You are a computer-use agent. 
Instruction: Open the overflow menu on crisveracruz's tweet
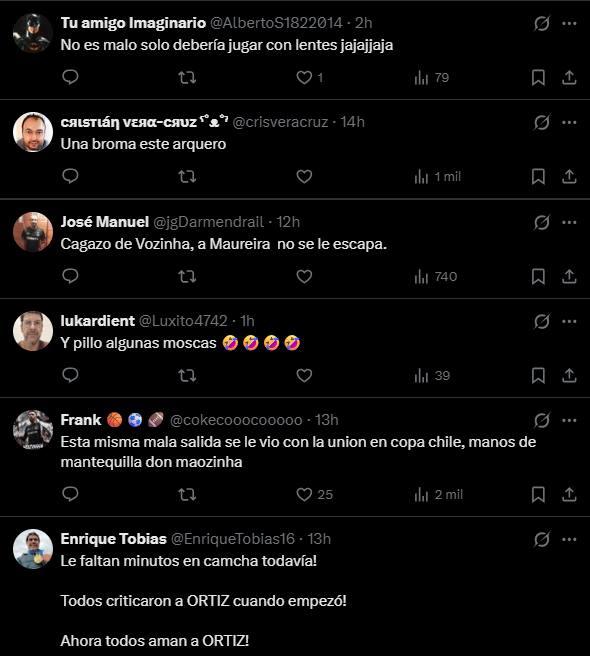point(569,122)
